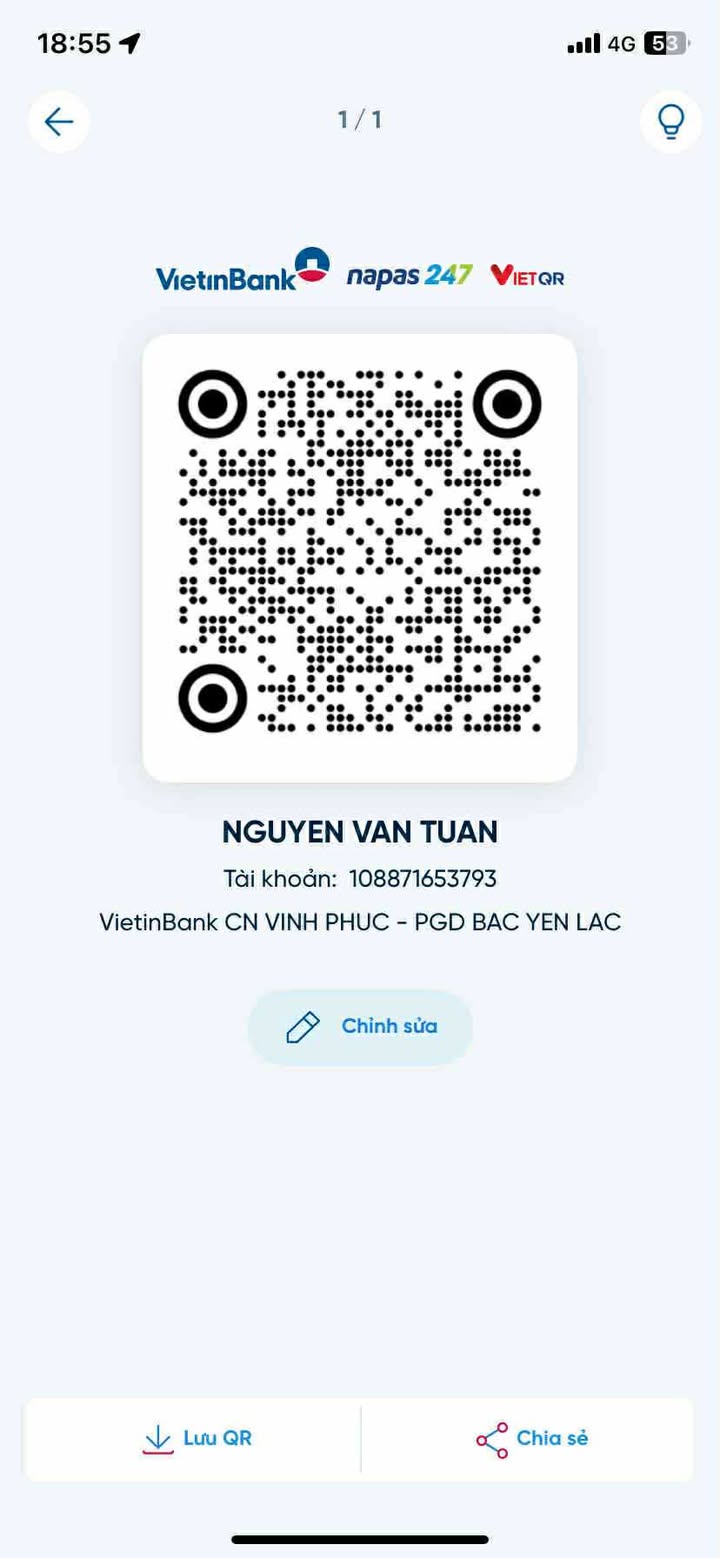
Task: Save the QR with Lưu QR
Action: tap(196, 1439)
